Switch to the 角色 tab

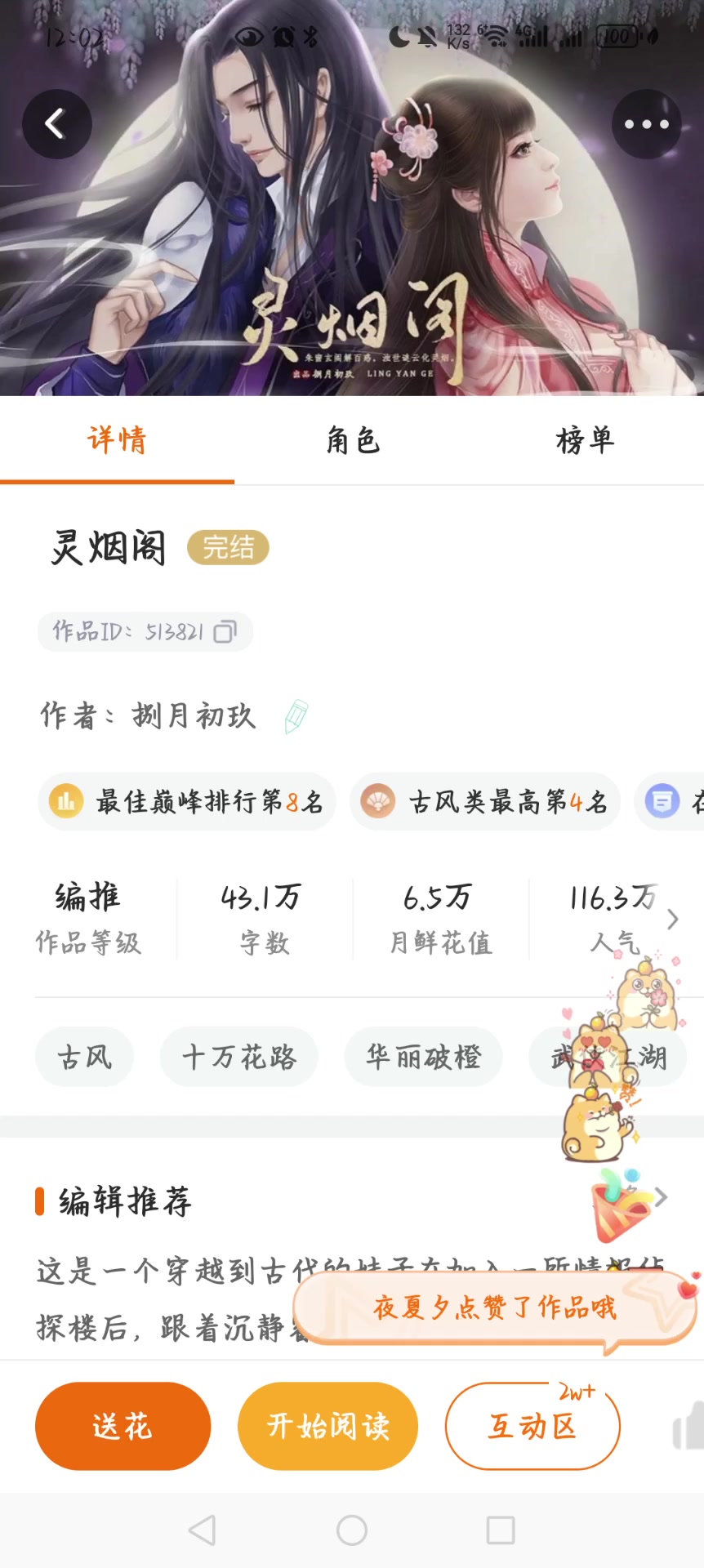pos(353,441)
